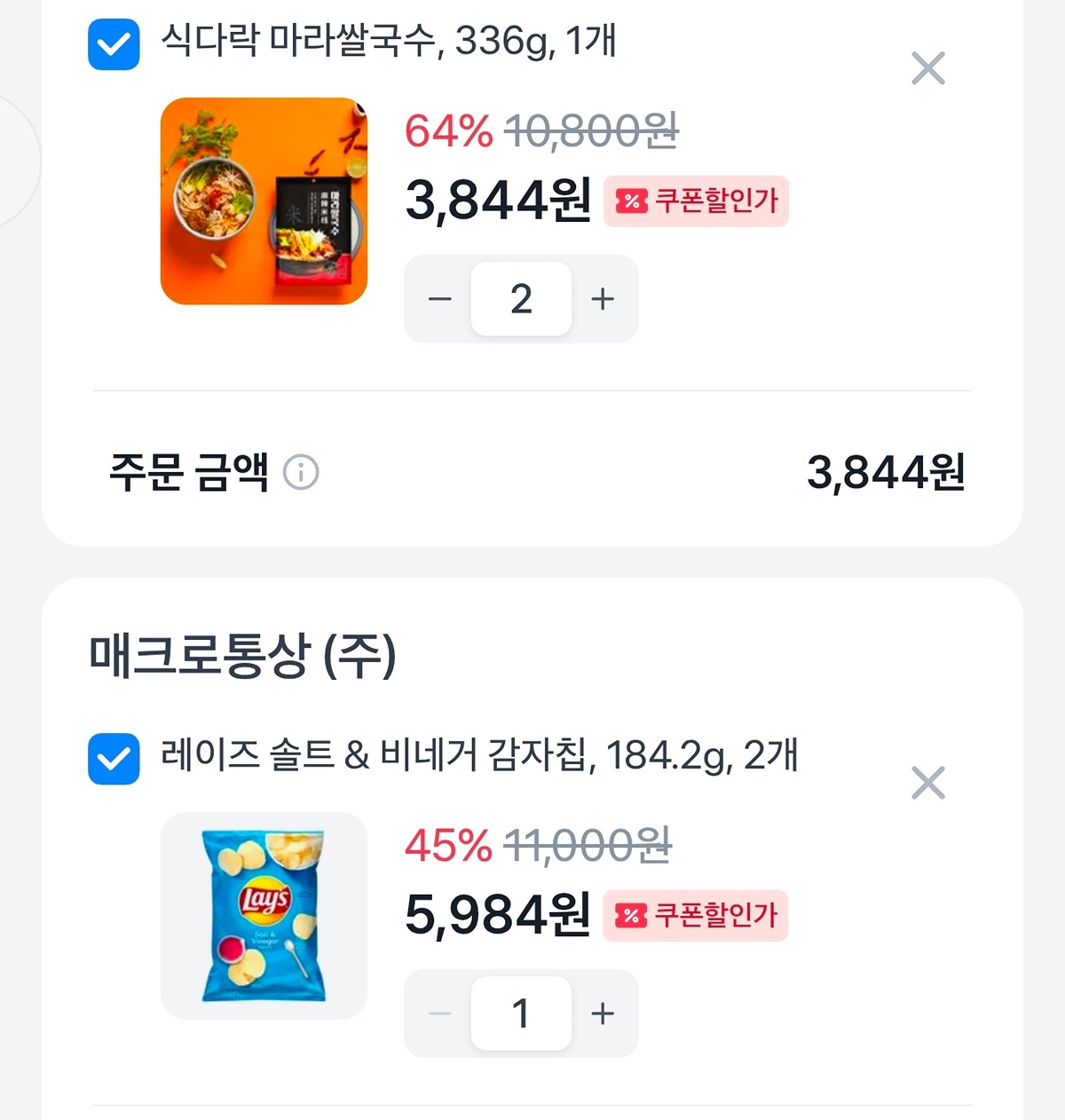Show info about 주문 금액
The height and width of the screenshot is (1120, 1065).
[x=301, y=472]
